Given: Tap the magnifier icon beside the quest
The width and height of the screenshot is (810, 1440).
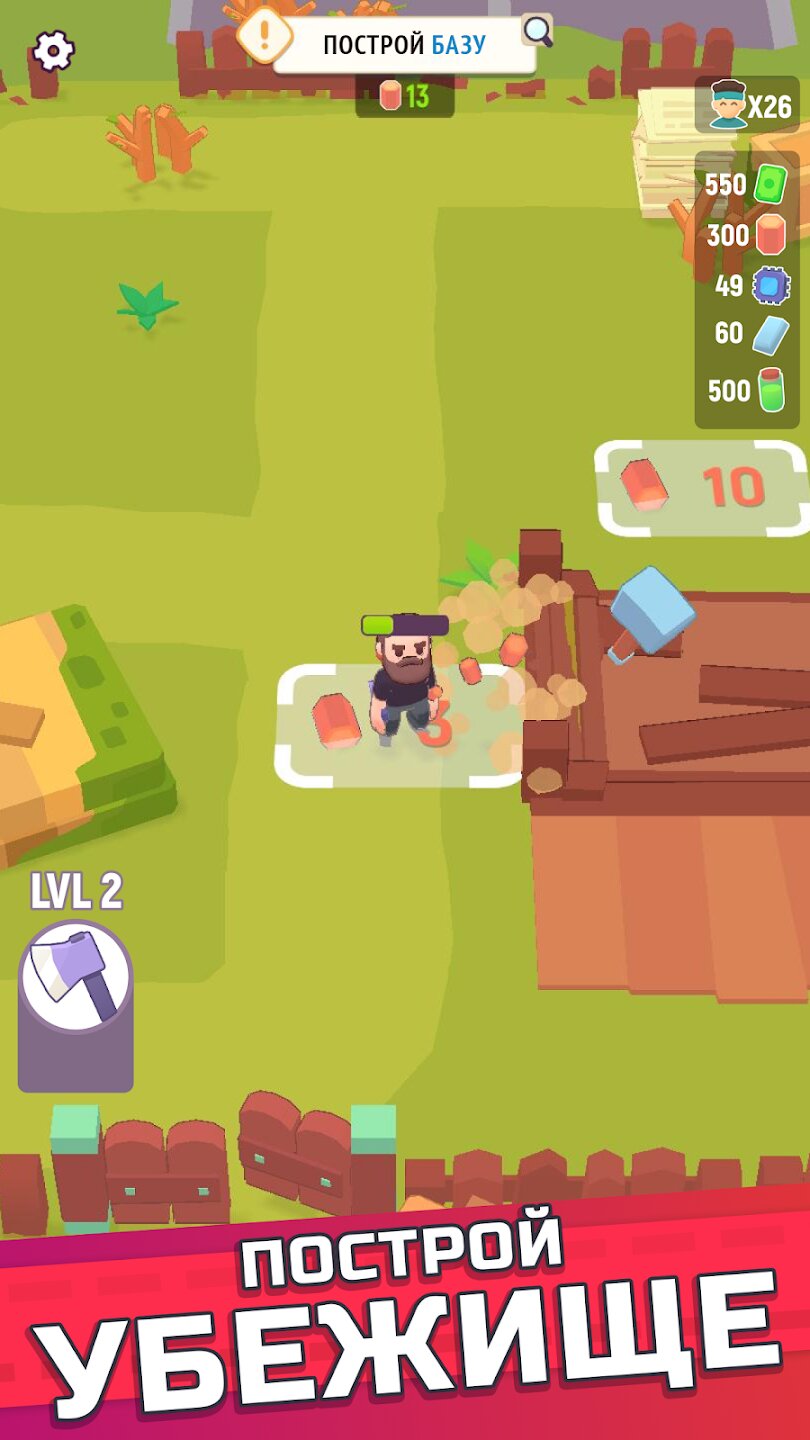Looking at the screenshot, I should 538,30.
